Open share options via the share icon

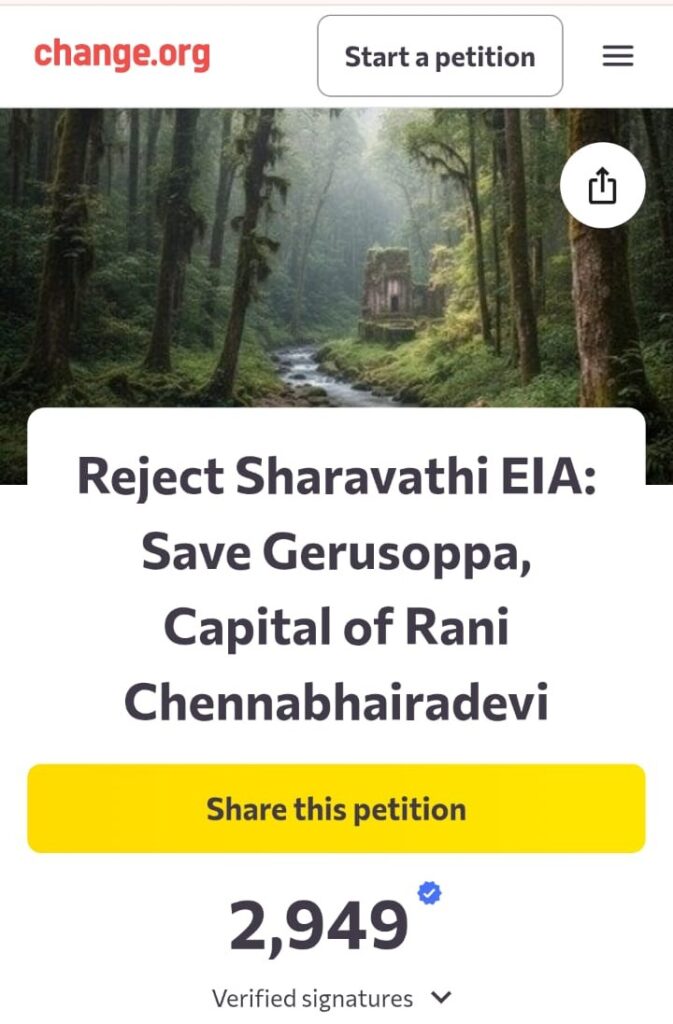tap(602, 186)
